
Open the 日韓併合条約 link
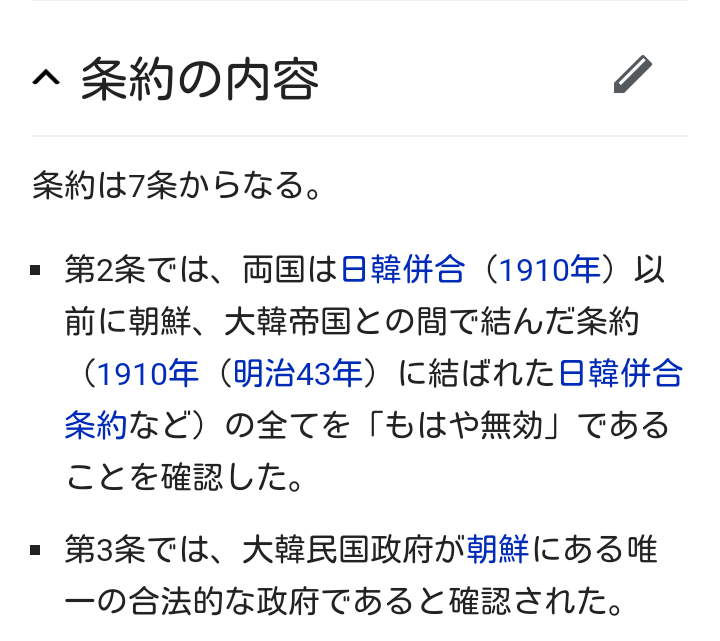(x=620, y=374)
